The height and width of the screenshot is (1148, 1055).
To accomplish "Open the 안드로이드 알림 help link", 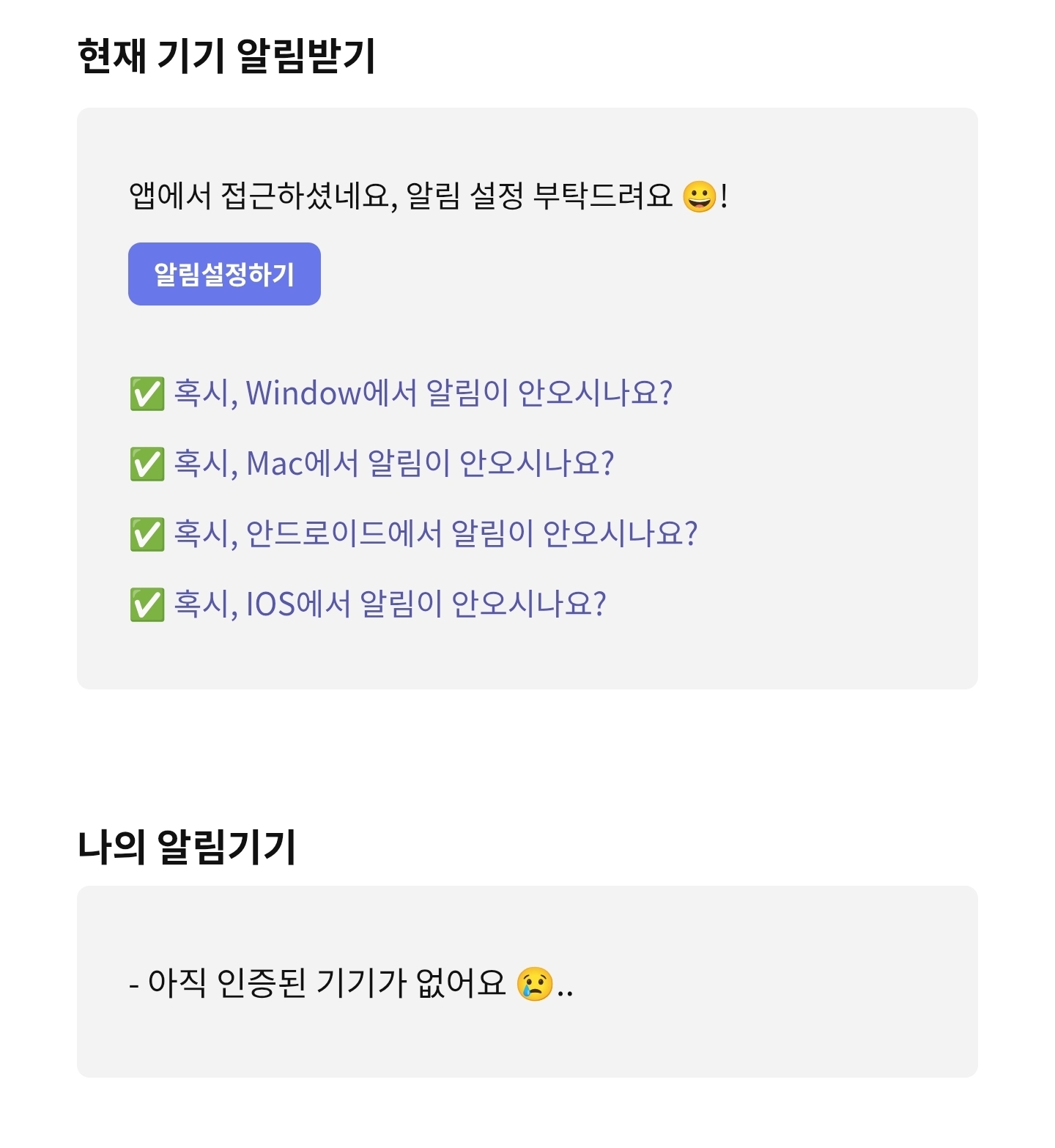I will point(434,533).
